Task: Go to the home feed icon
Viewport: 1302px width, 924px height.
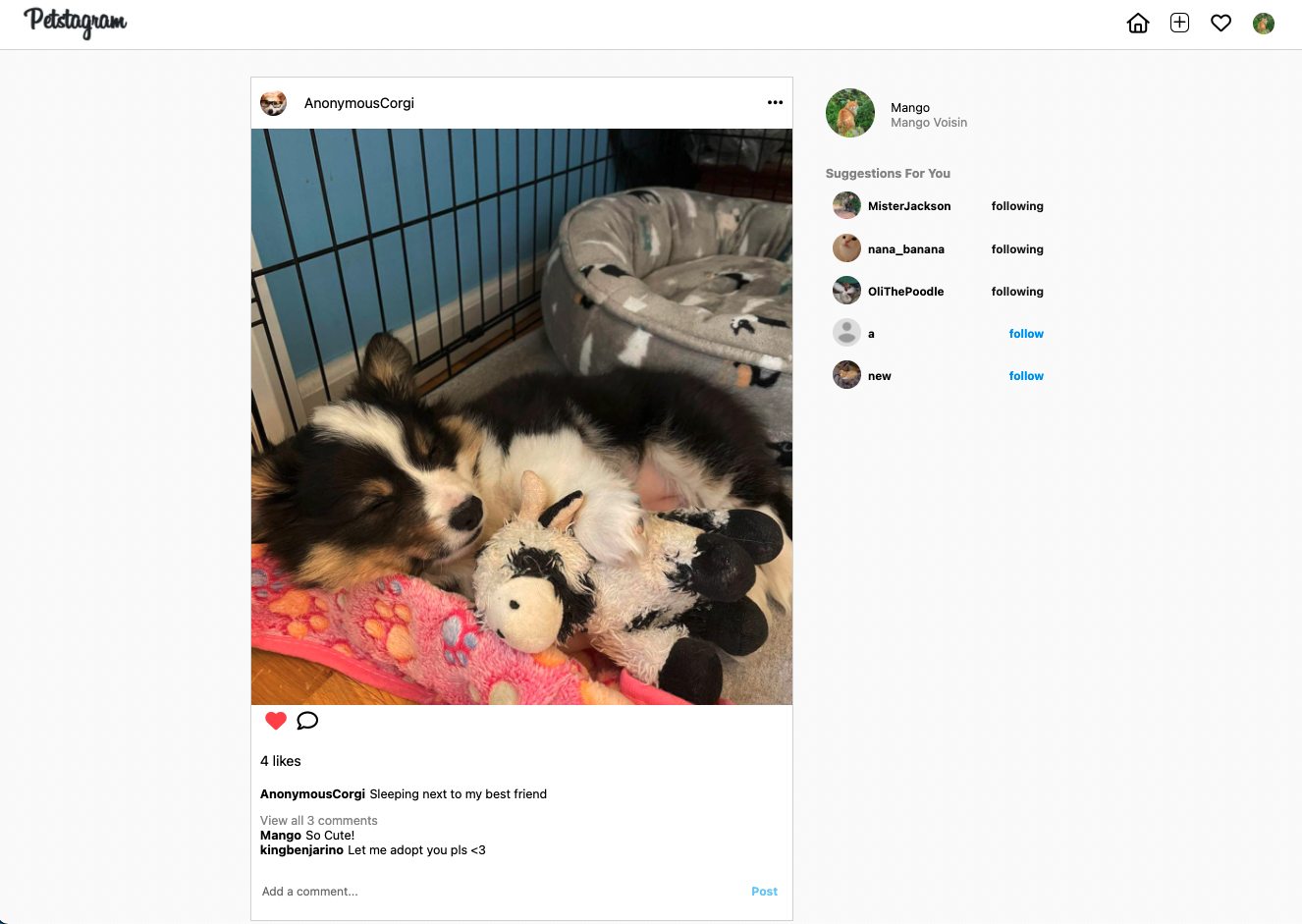Action: [x=1137, y=24]
